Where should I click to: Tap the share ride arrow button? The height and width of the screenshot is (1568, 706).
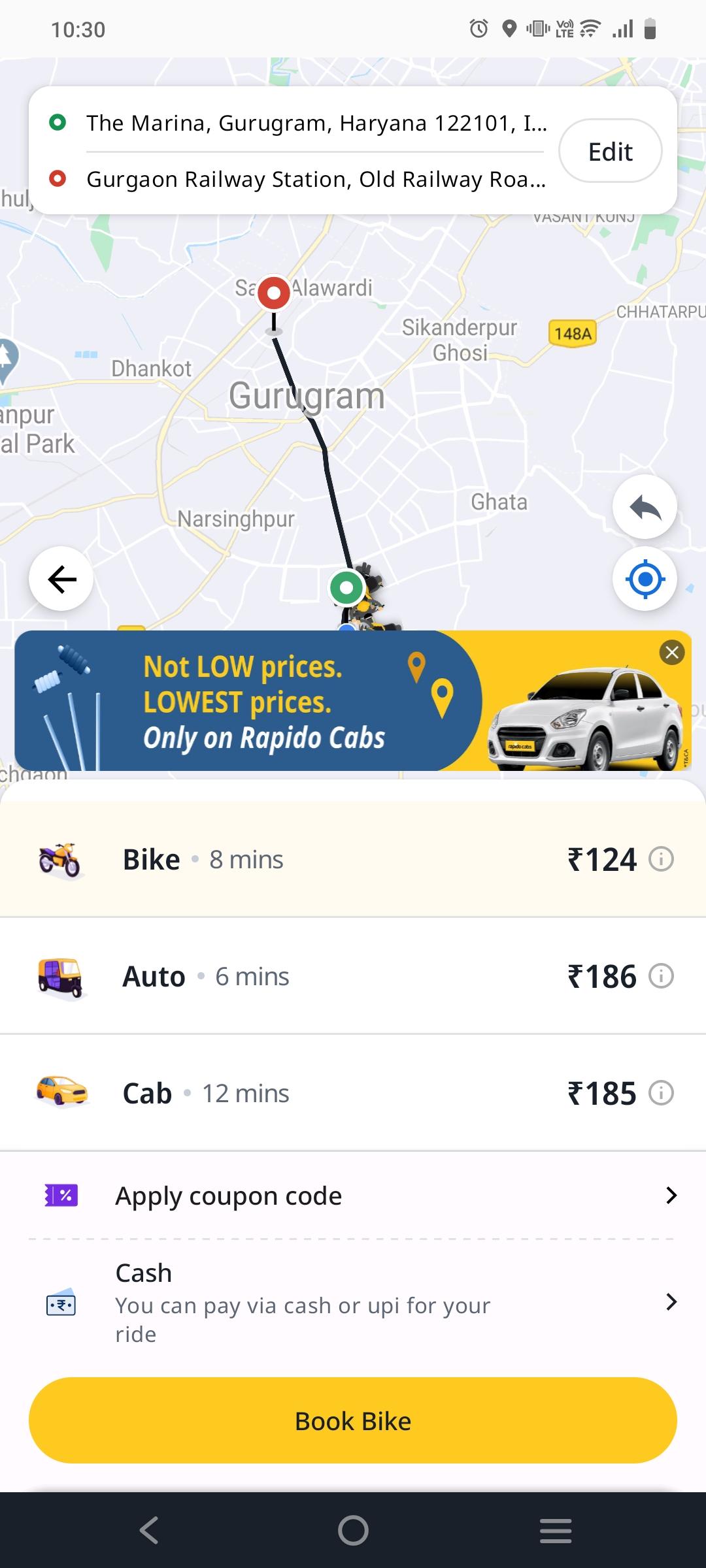pos(645,508)
